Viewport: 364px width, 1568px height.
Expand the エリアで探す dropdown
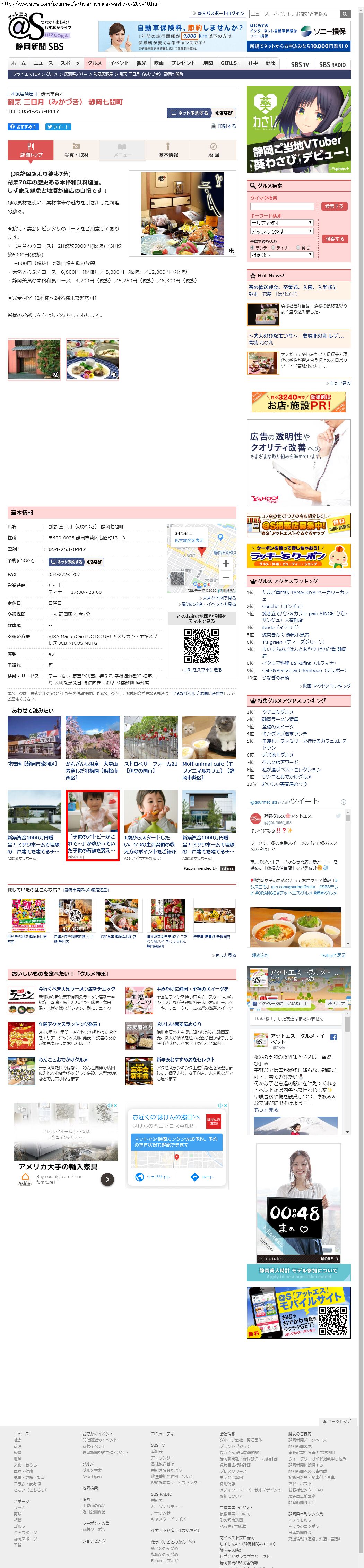coord(281,223)
